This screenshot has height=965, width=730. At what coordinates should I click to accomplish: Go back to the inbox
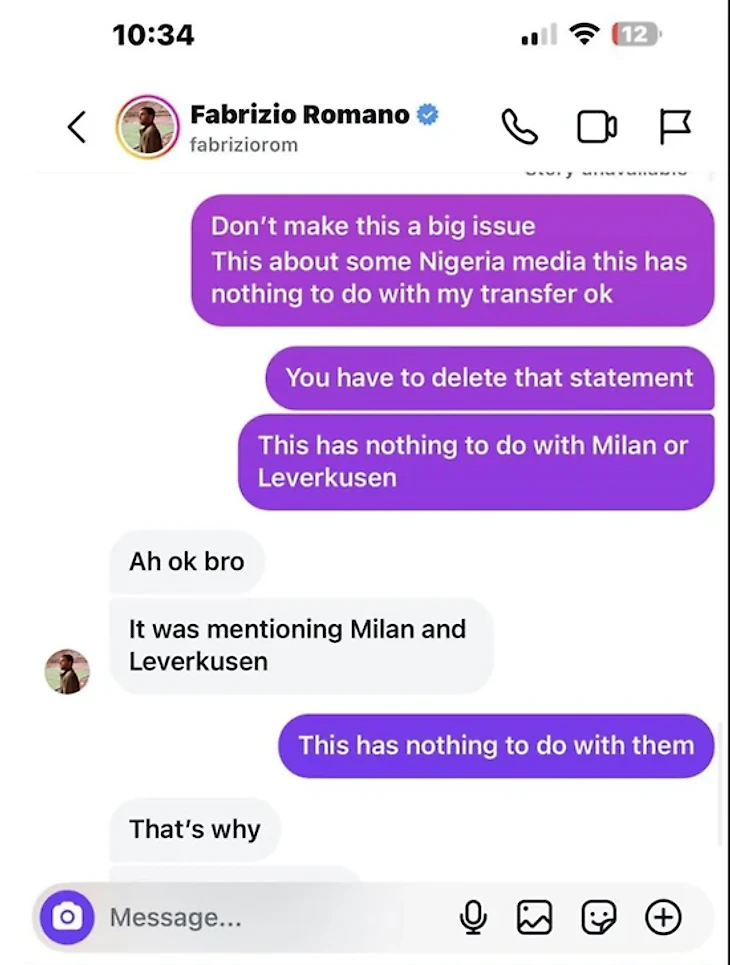click(77, 127)
